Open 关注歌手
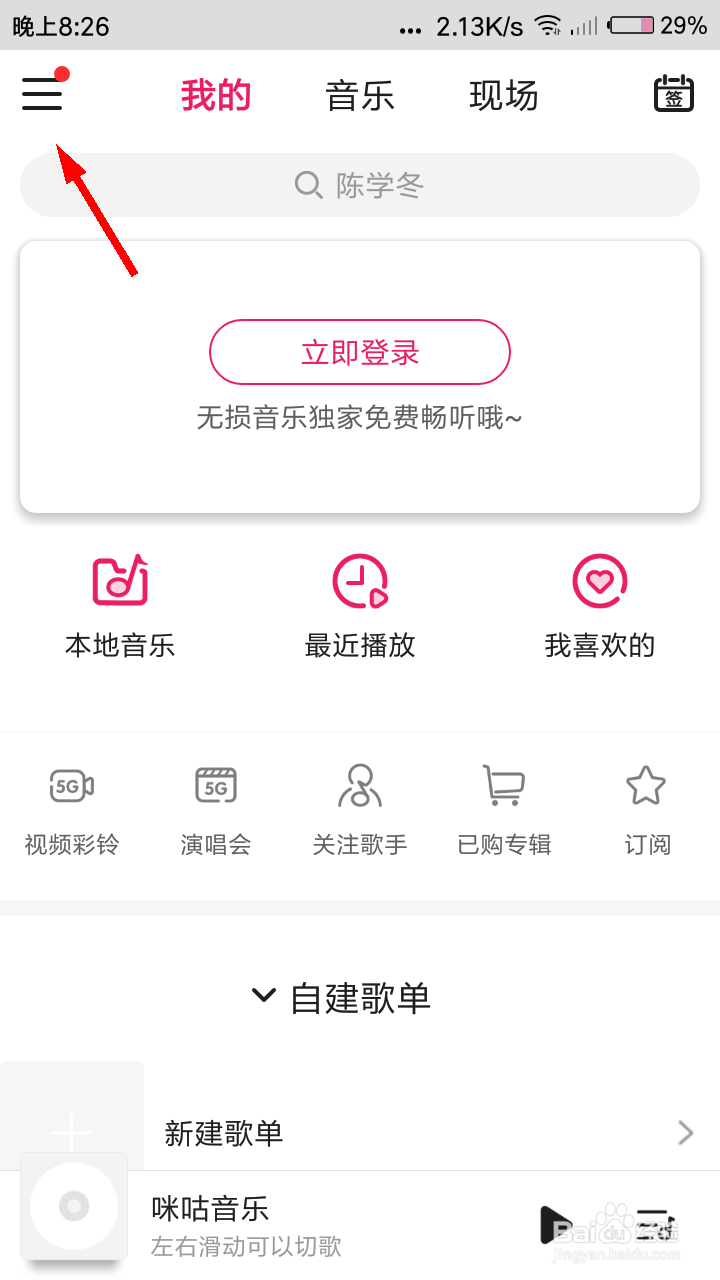The image size is (720, 1280). pos(360,811)
